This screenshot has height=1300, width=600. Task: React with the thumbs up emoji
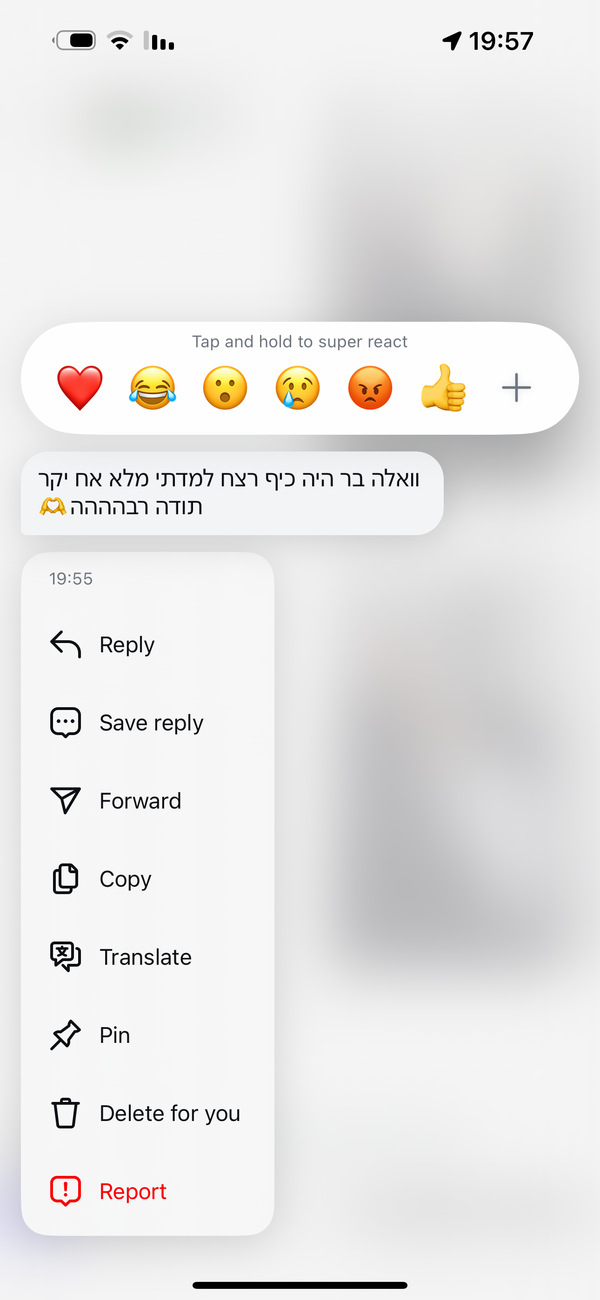click(443, 388)
